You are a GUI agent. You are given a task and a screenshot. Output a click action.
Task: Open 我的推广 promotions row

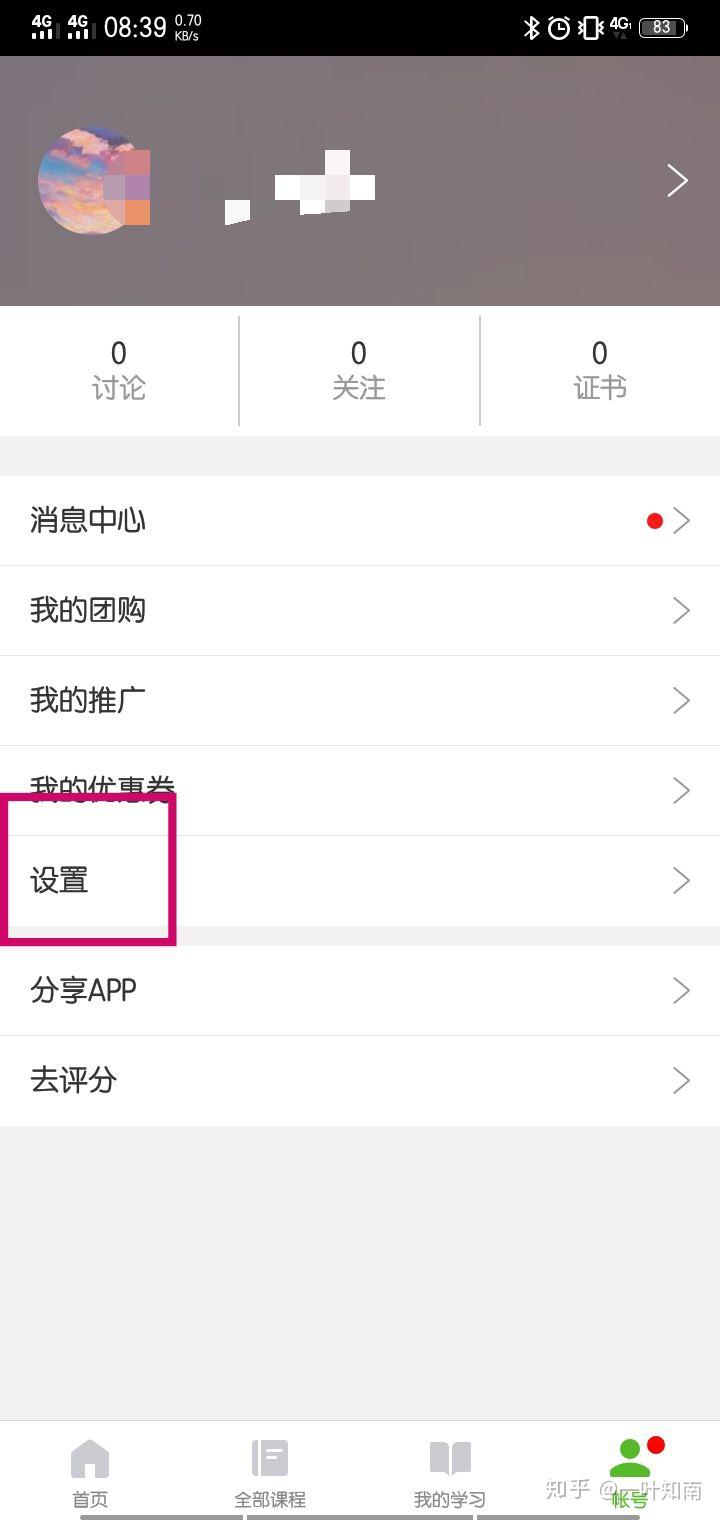click(360, 701)
